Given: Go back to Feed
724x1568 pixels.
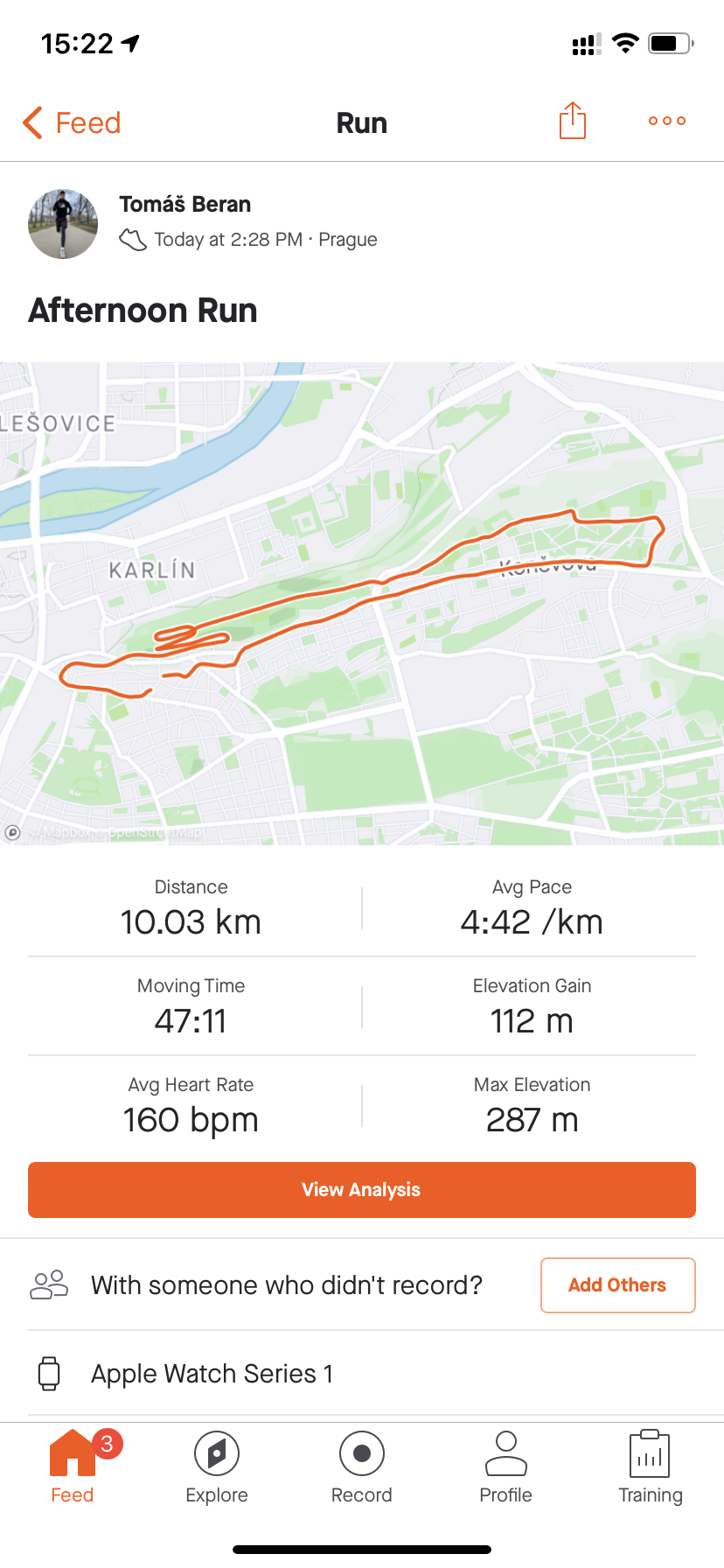Looking at the screenshot, I should [x=72, y=123].
